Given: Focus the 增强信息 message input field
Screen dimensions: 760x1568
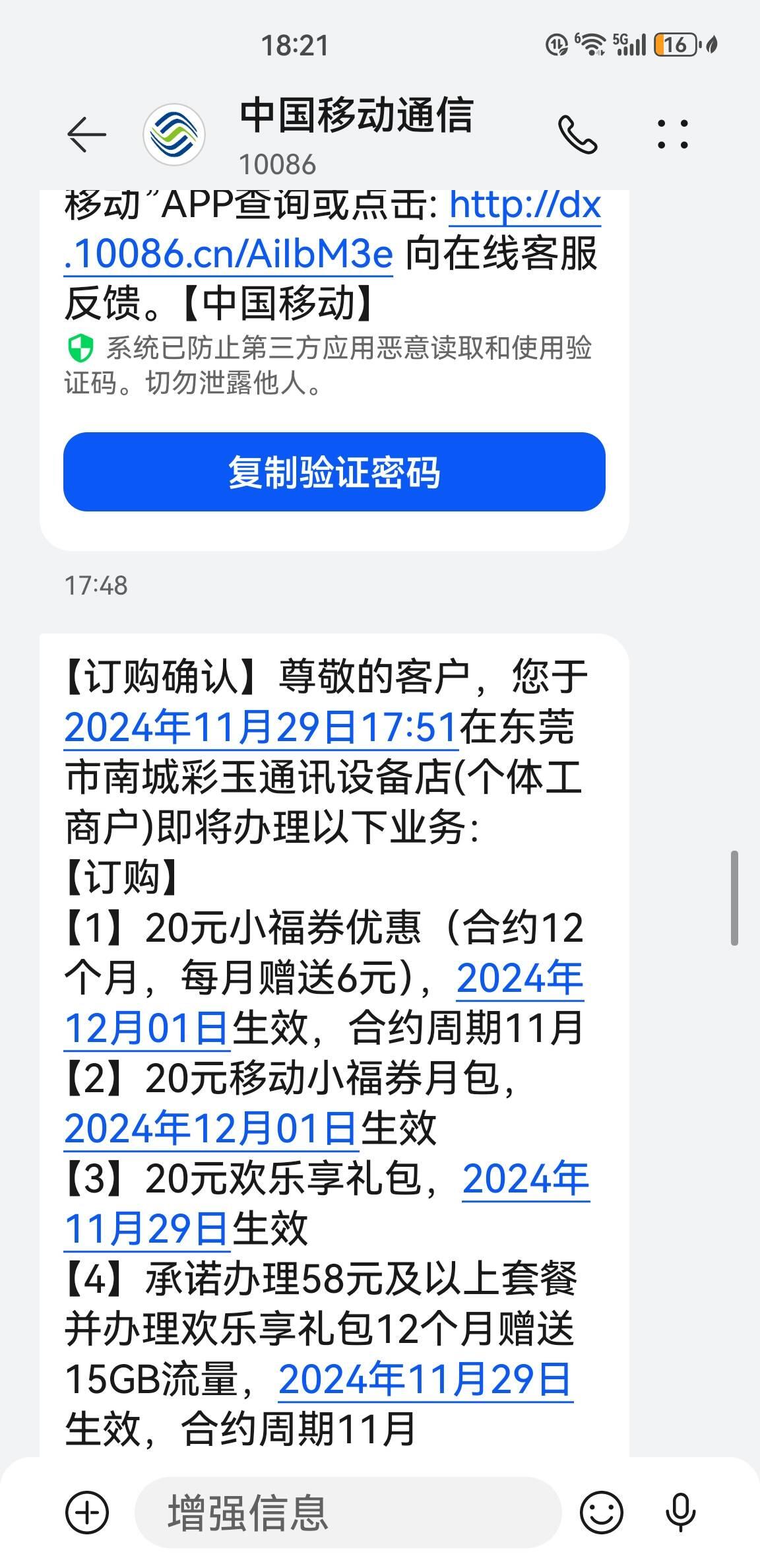Looking at the screenshot, I should click(348, 1512).
